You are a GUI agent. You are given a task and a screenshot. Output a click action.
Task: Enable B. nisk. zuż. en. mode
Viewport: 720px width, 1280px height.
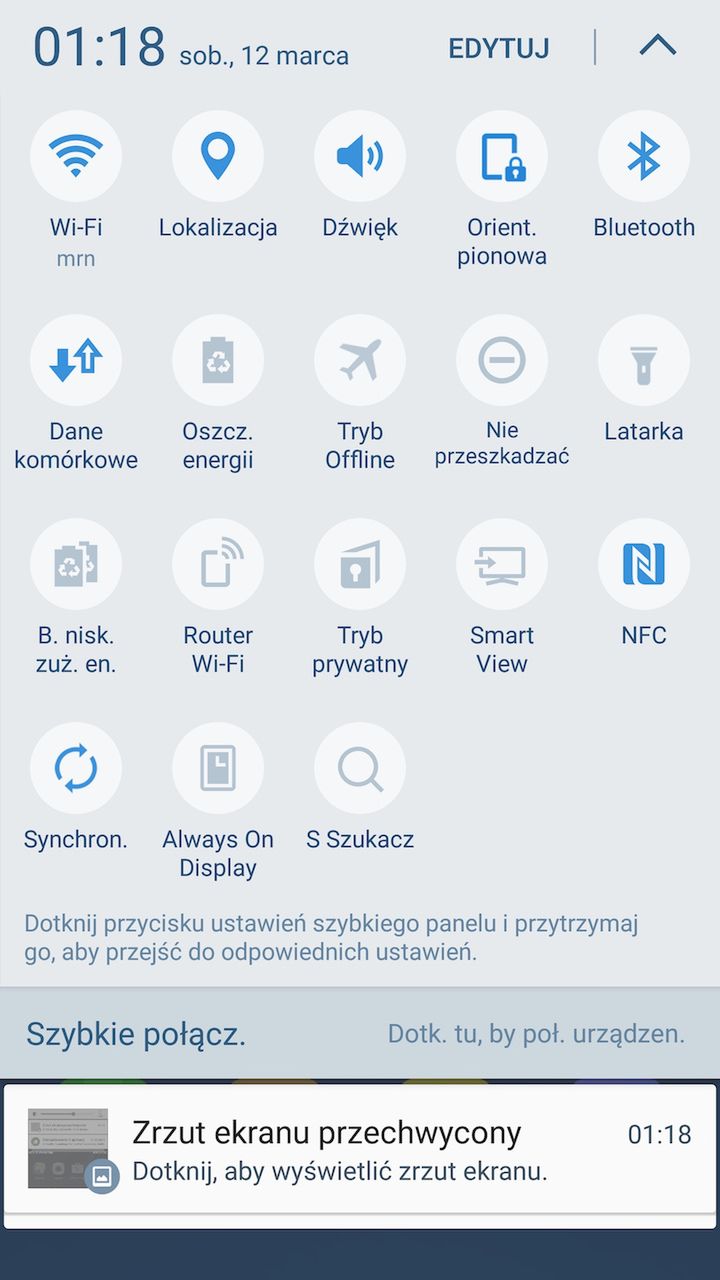76,564
